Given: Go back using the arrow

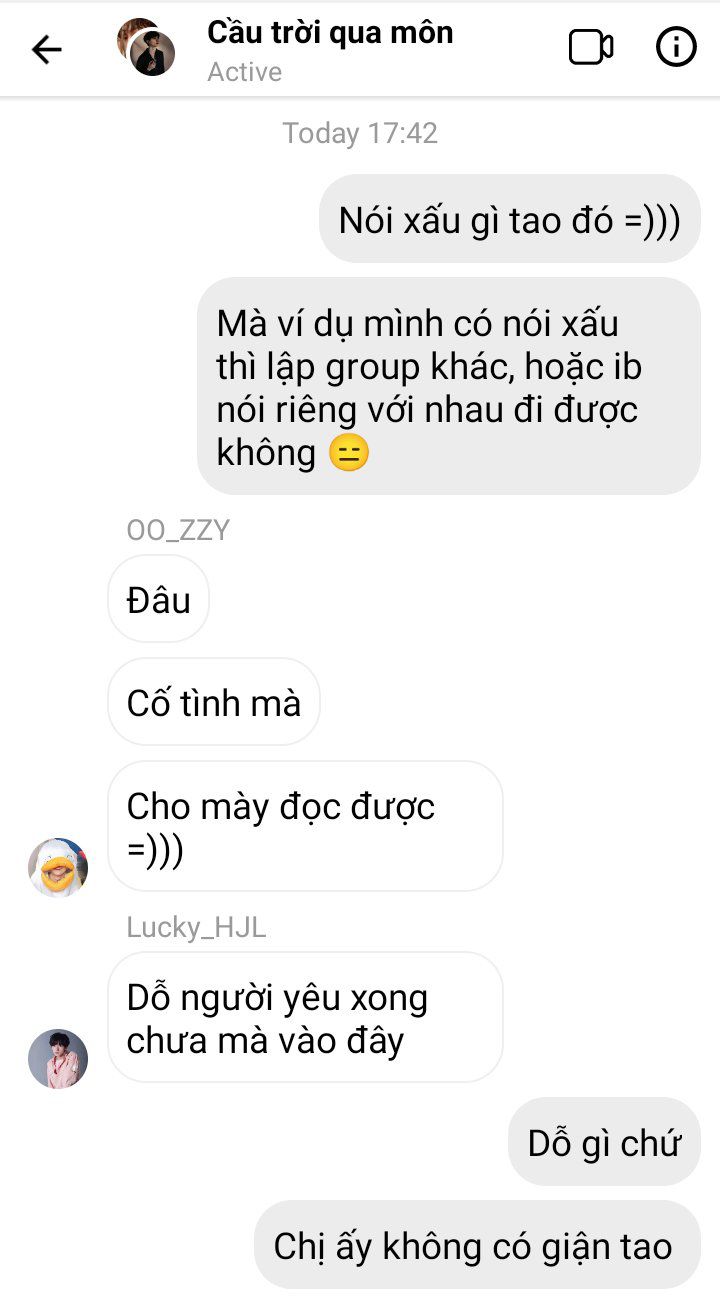Looking at the screenshot, I should click(x=47, y=49).
